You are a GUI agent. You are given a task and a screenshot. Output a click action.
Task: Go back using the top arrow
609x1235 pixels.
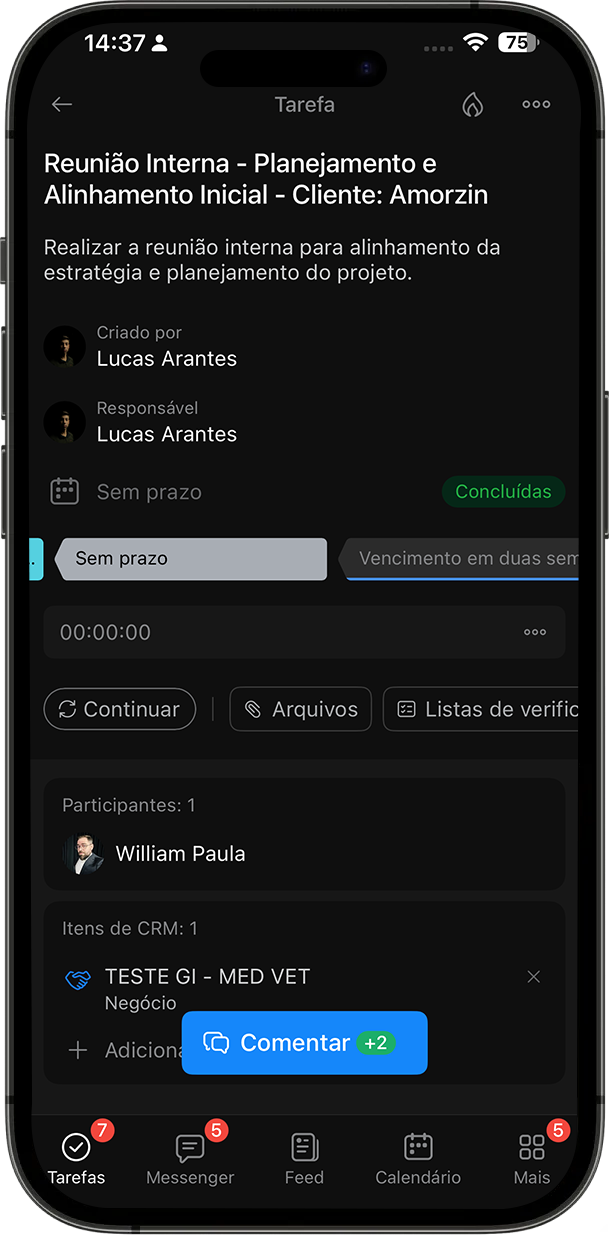click(x=62, y=105)
